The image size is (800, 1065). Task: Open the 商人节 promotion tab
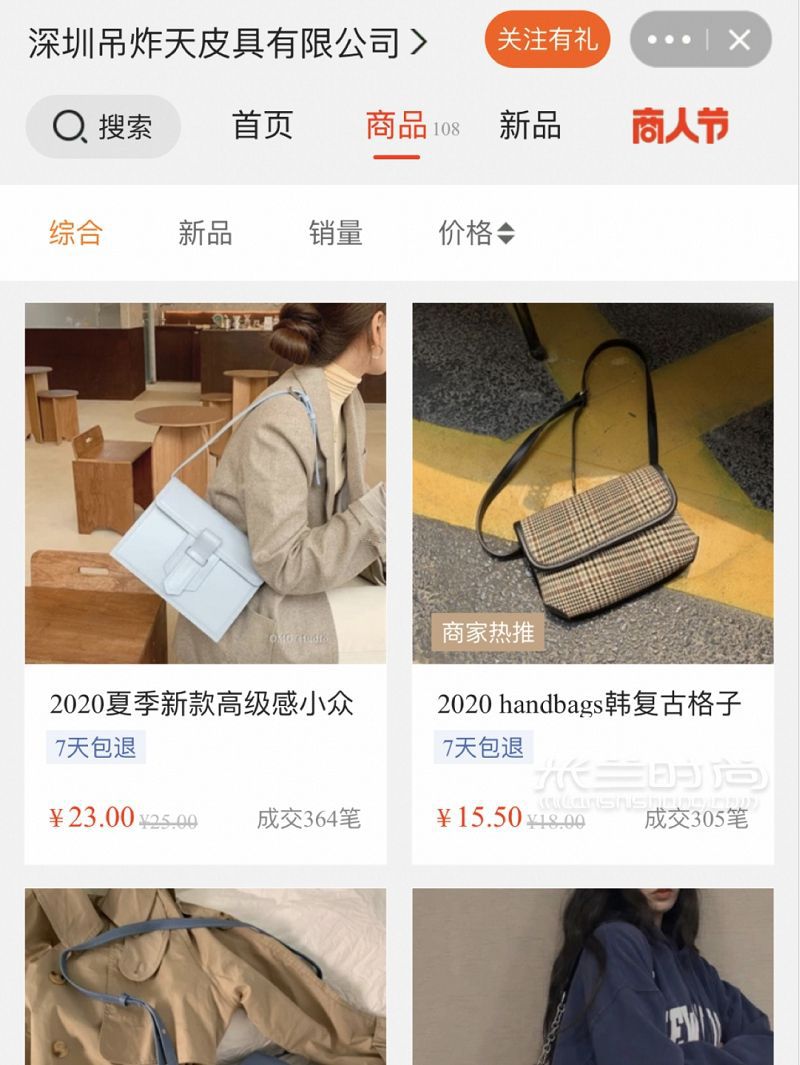[680, 126]
